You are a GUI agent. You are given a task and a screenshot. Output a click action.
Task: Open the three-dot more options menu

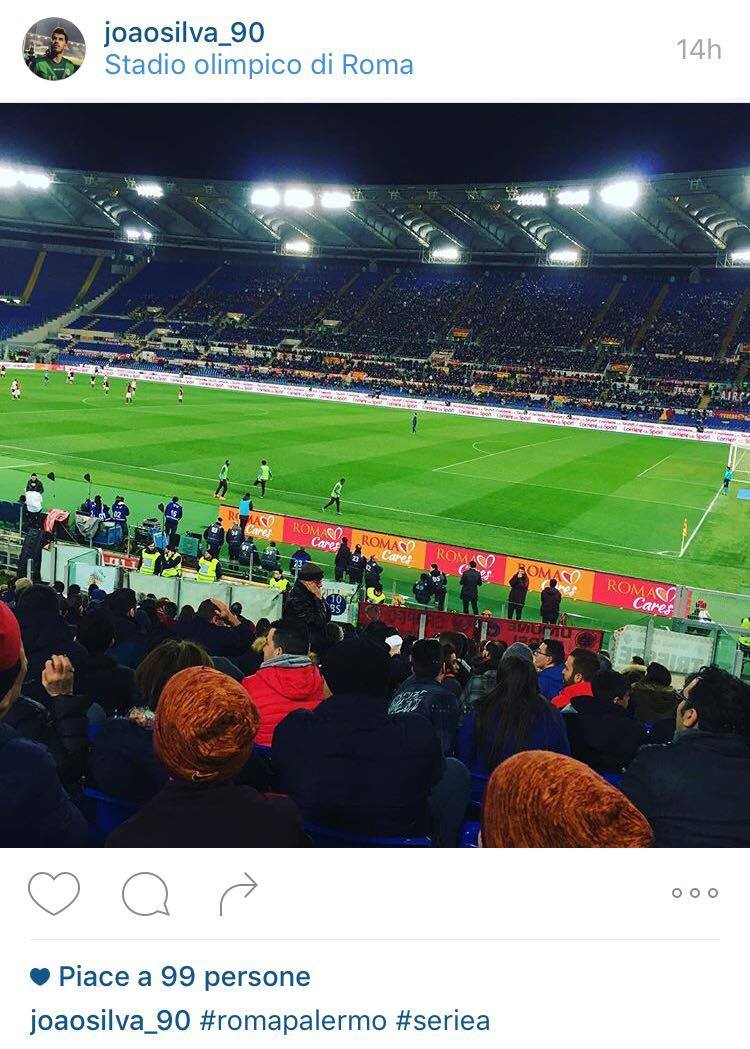pos(695,893)
